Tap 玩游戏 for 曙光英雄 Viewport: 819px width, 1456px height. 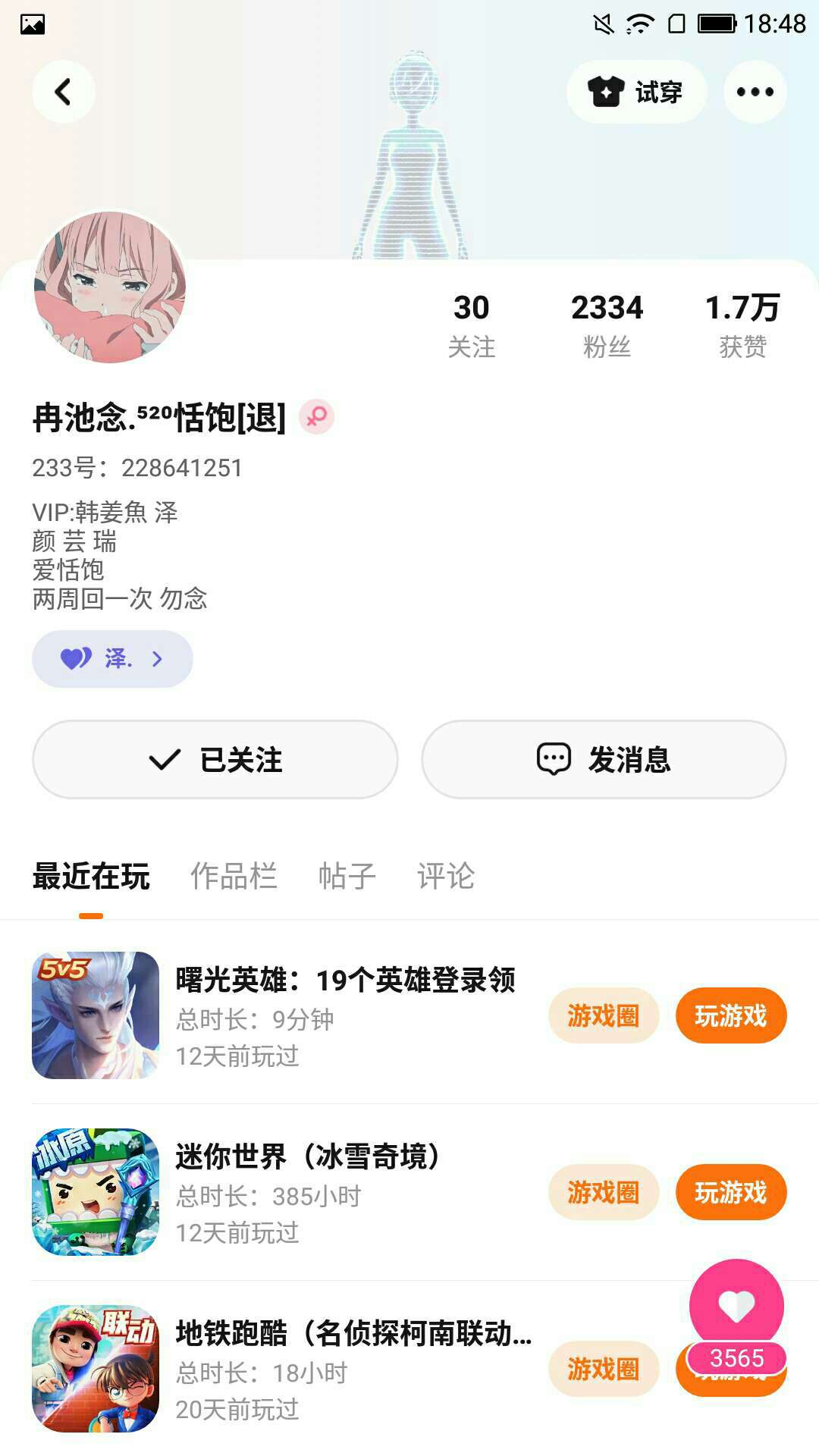(x=730, y=1015)
